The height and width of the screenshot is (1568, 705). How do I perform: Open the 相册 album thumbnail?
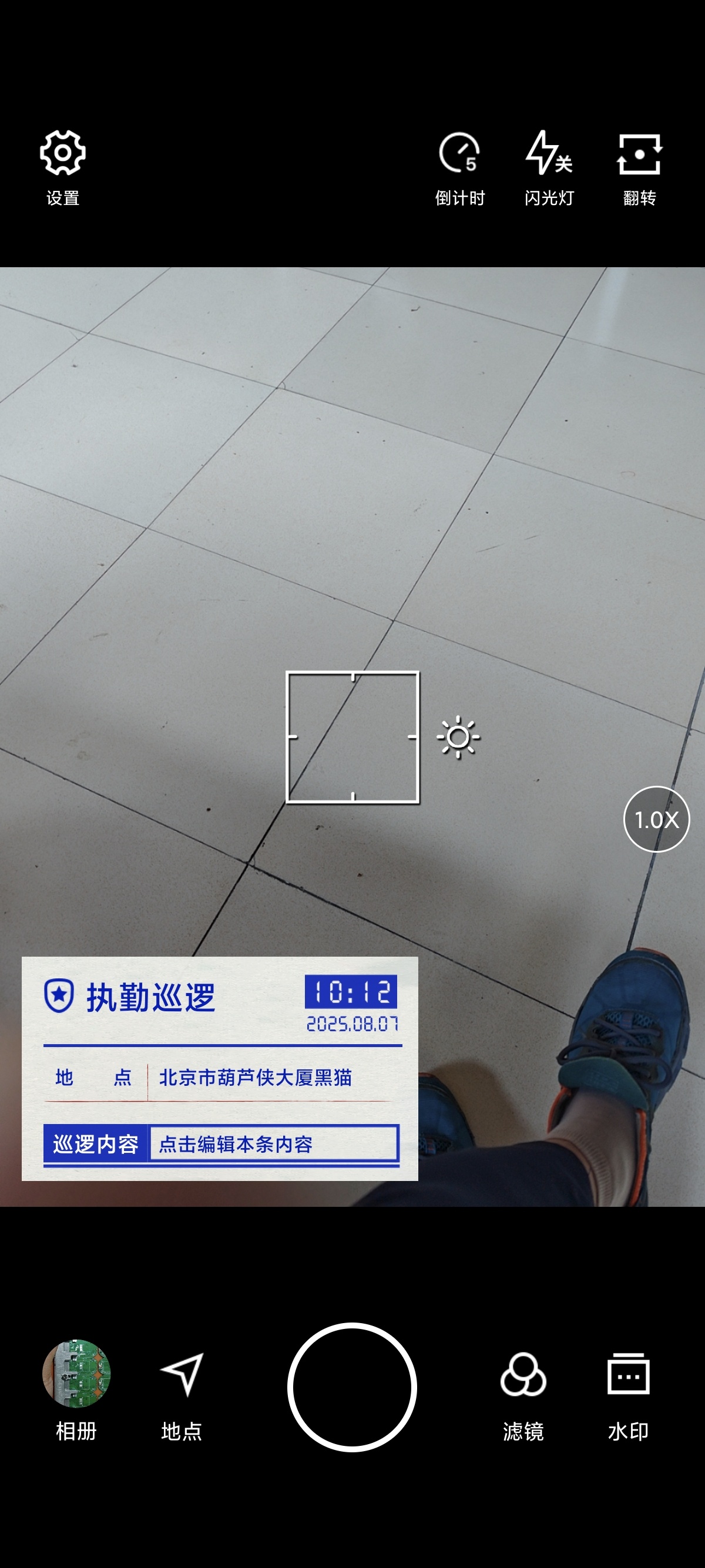tap(76, 1374)
